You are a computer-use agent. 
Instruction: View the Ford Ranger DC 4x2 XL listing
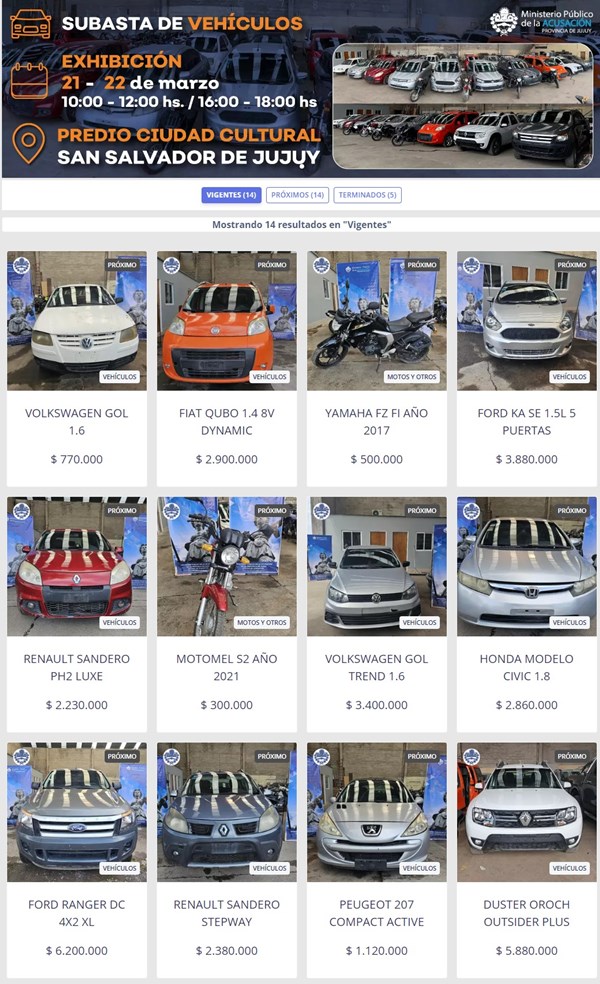pos(77,912)
